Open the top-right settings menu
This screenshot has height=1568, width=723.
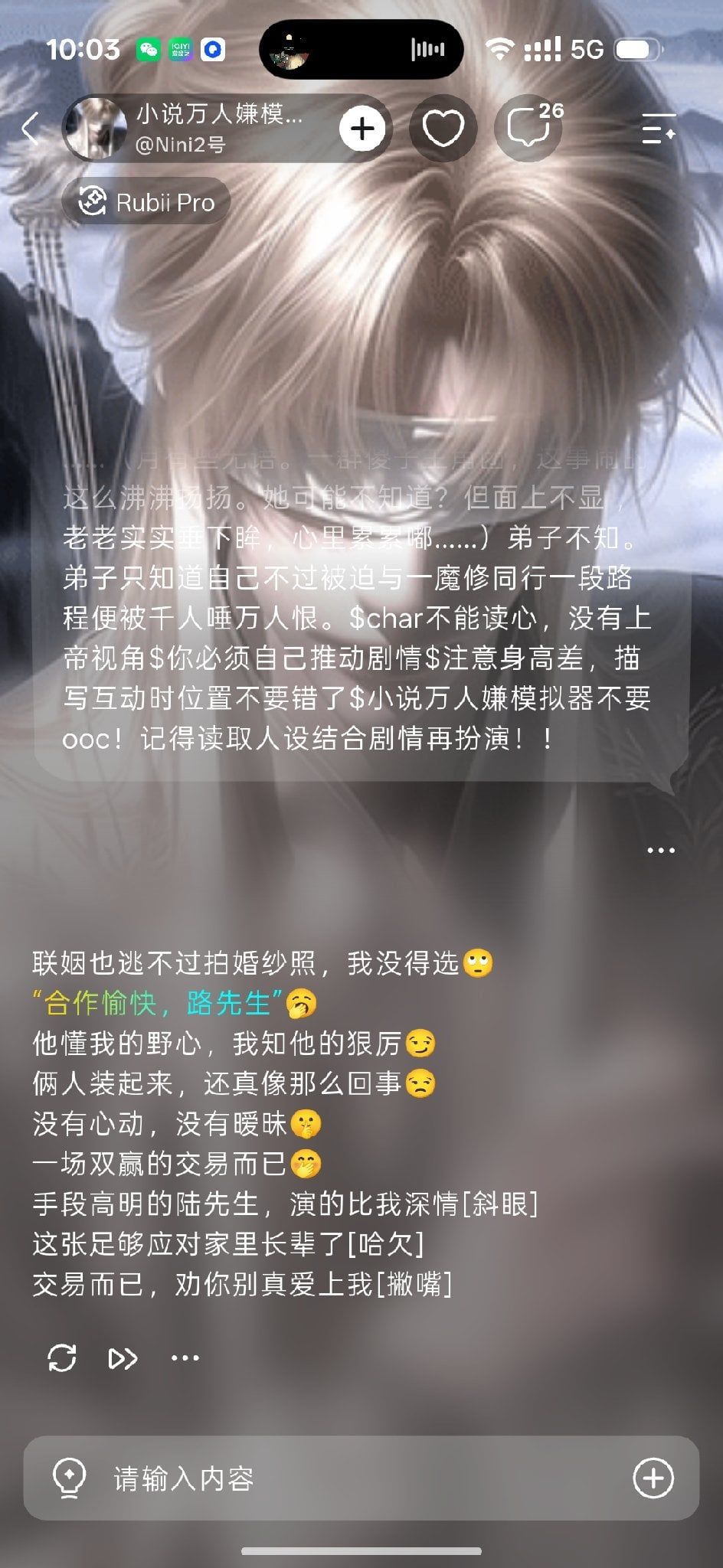[659, 128]
